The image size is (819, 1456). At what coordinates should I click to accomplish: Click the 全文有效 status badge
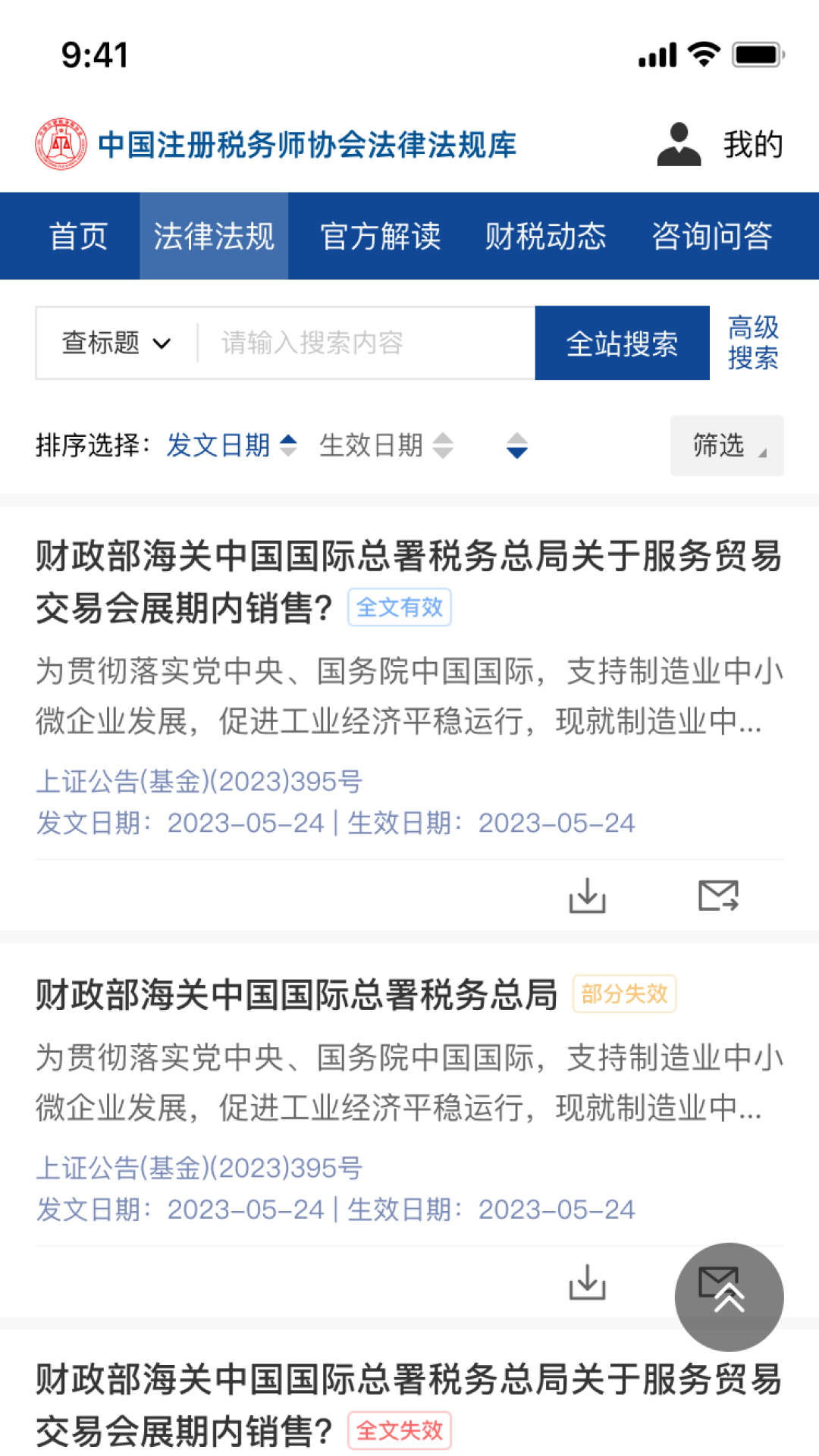[x=400, y=607]
